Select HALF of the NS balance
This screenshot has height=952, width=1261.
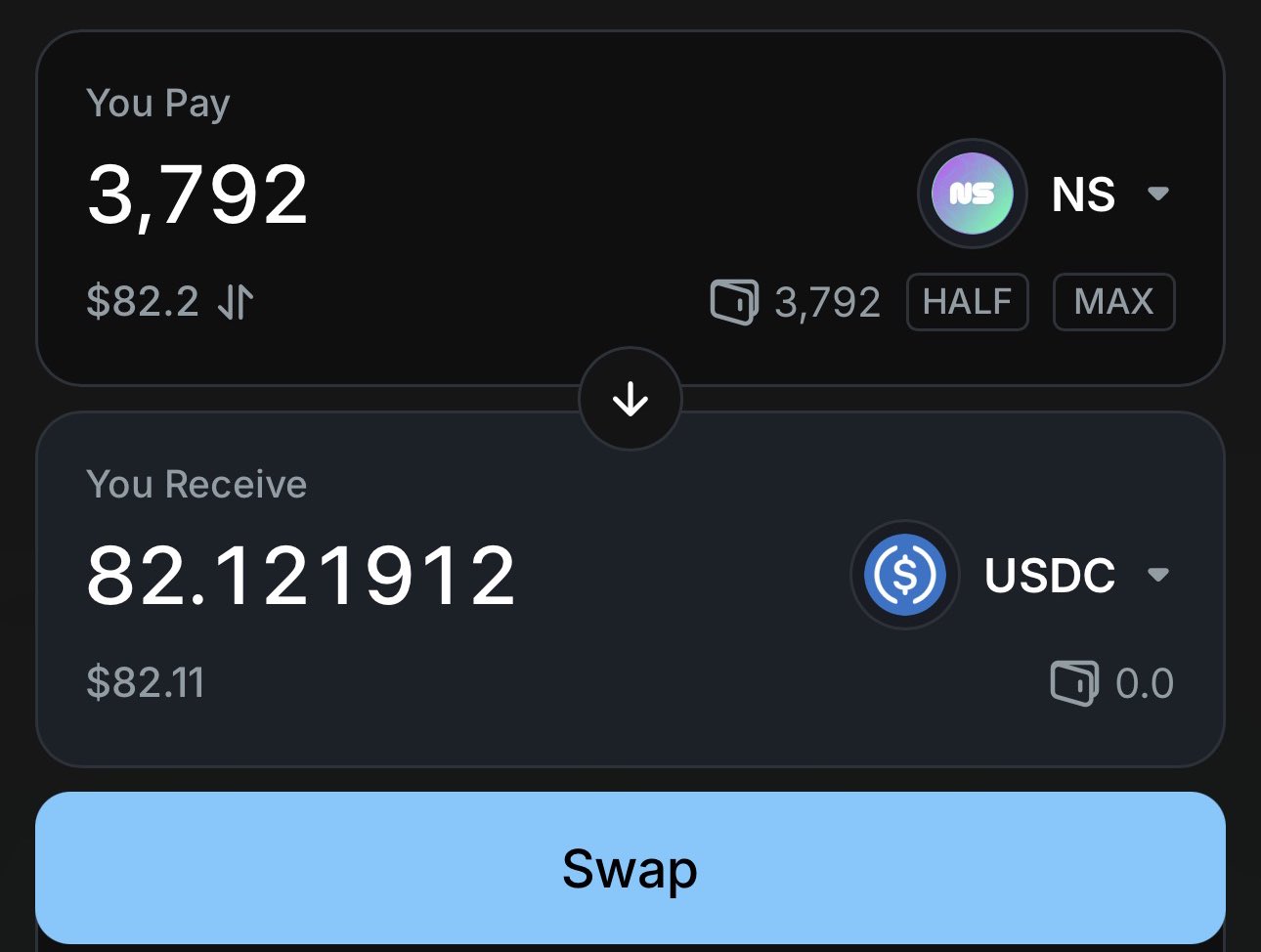pyautogui.click(x=967, y=302)
